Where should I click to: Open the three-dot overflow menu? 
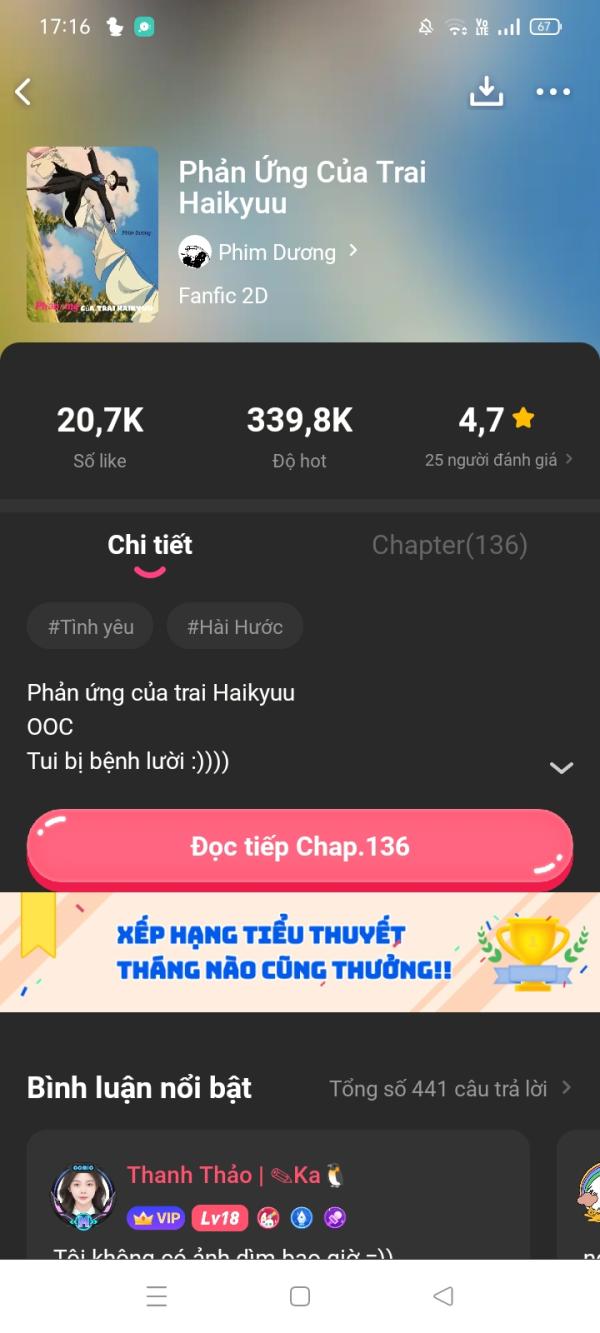[553, 92]
